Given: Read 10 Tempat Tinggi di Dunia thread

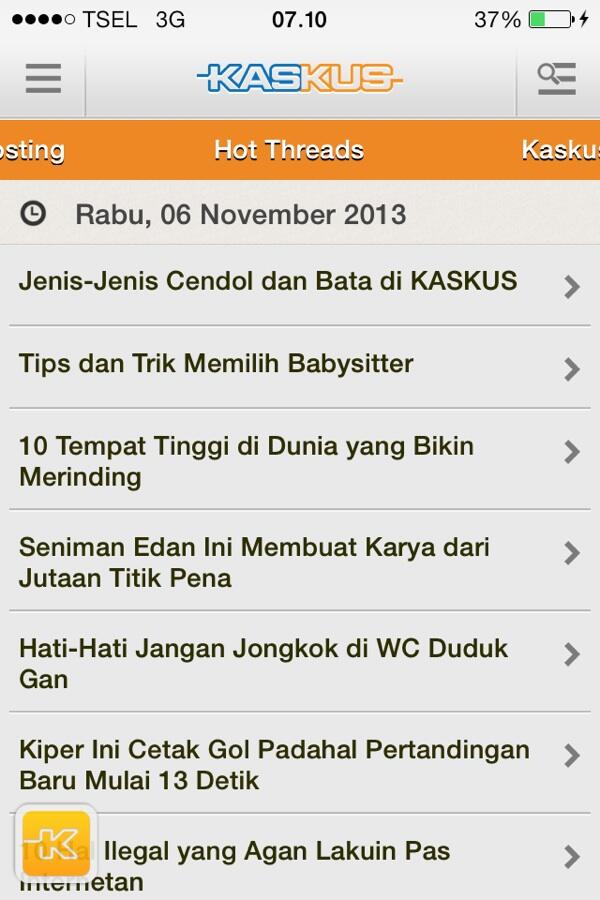Looking at the screenshot, I should (246, 461).
